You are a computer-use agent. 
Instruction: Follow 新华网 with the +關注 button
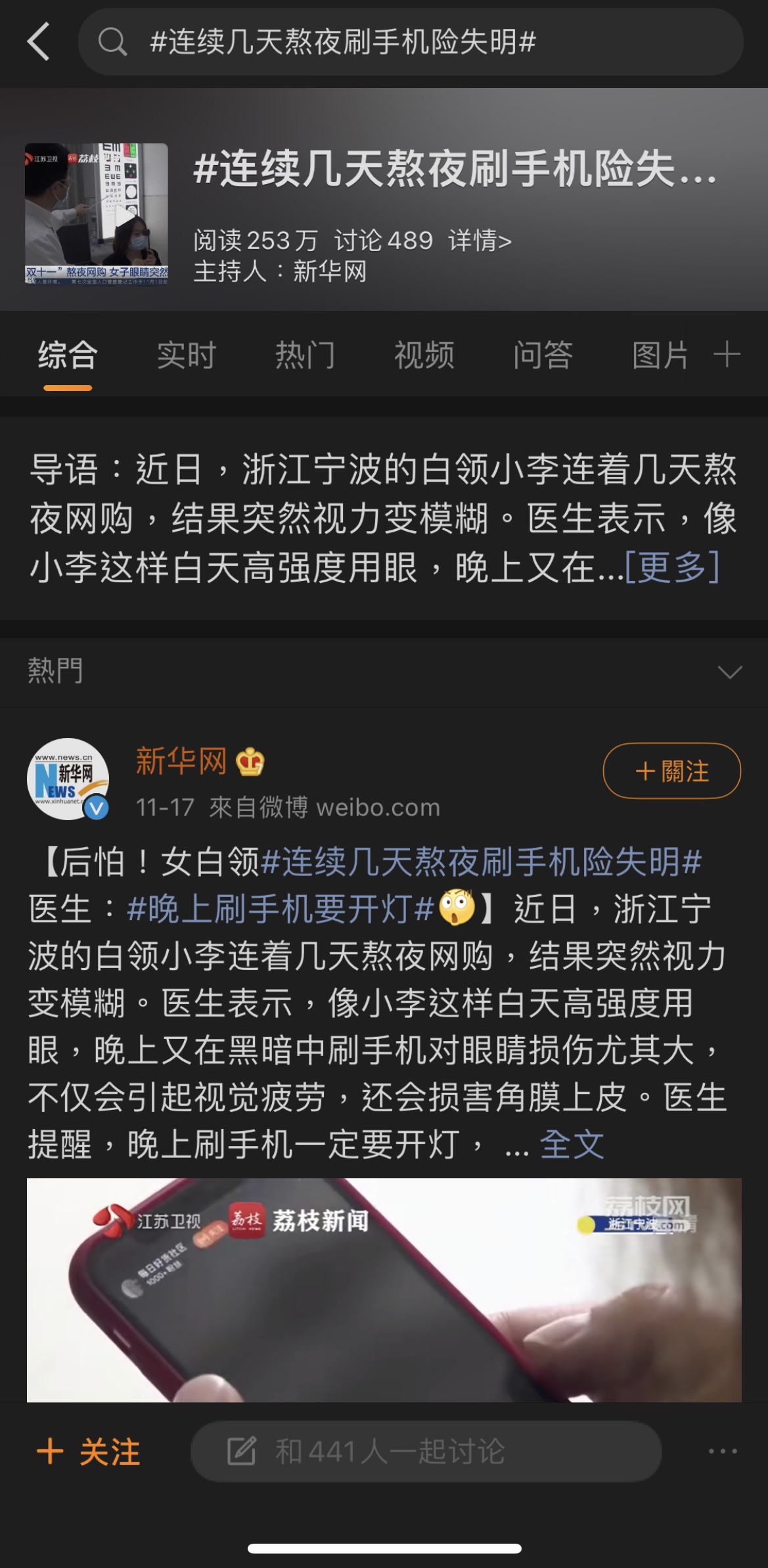click(671, 771)
